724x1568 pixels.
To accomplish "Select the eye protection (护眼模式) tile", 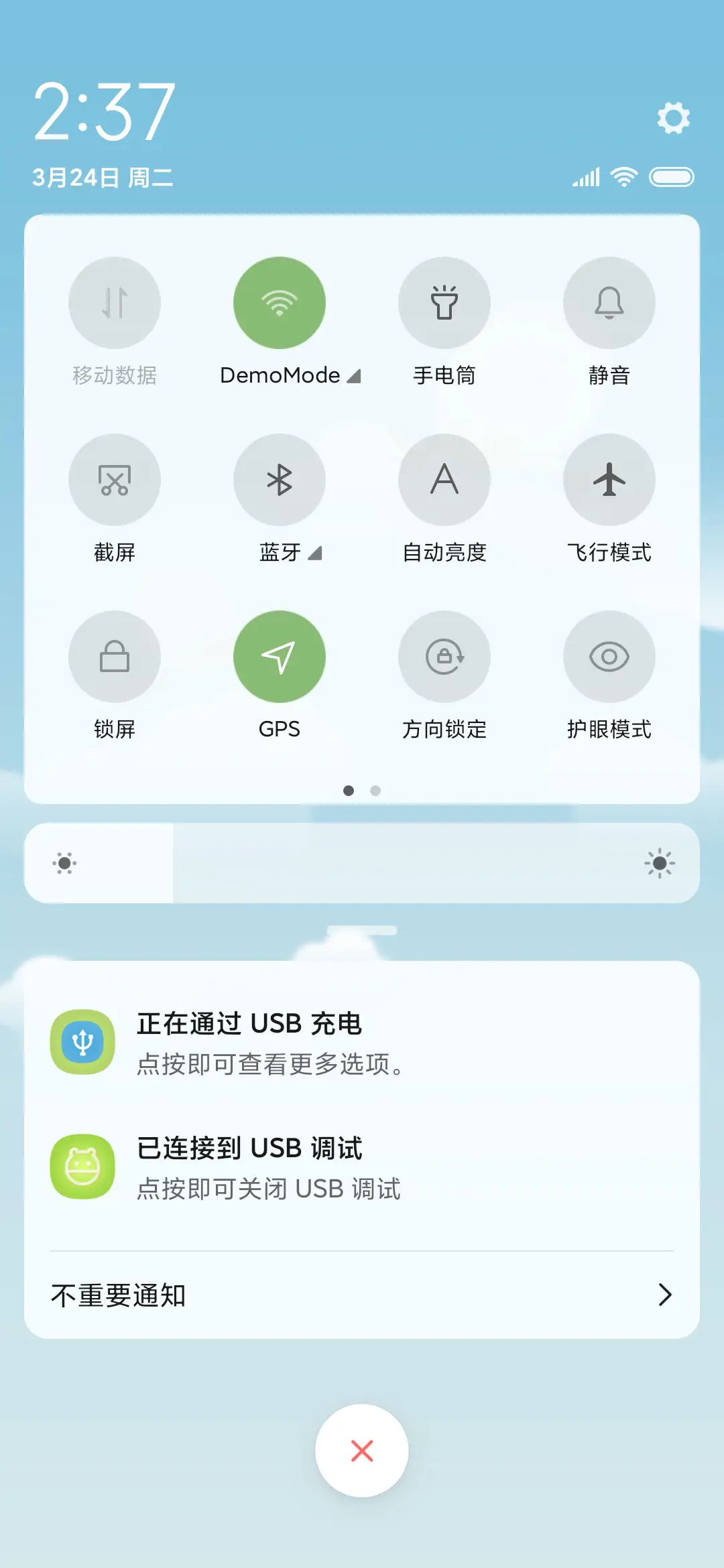I will (x=609, y=657).
